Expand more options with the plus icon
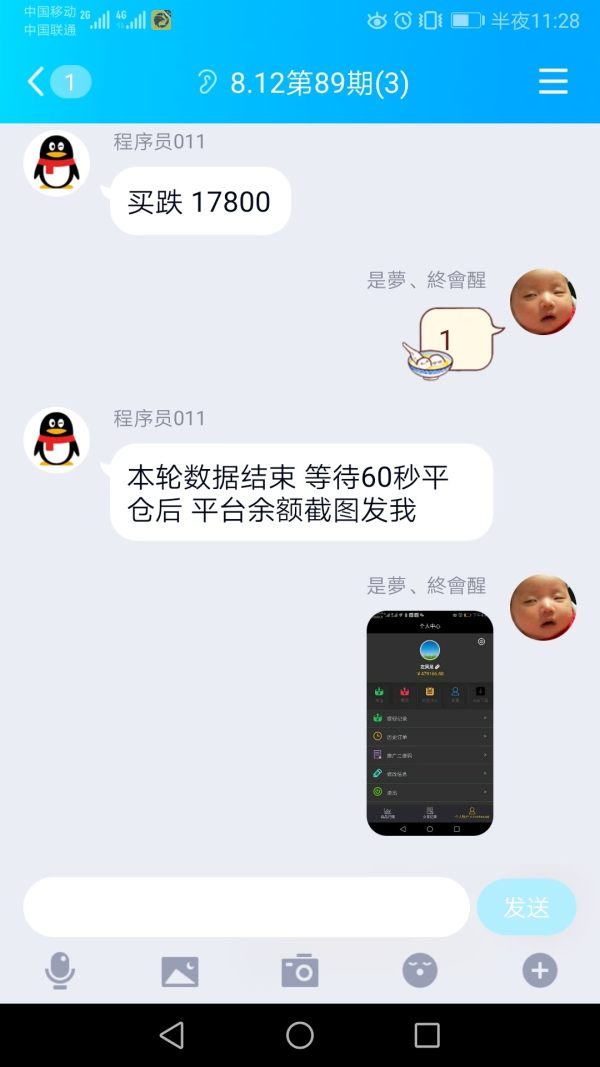 coord(540,970)
